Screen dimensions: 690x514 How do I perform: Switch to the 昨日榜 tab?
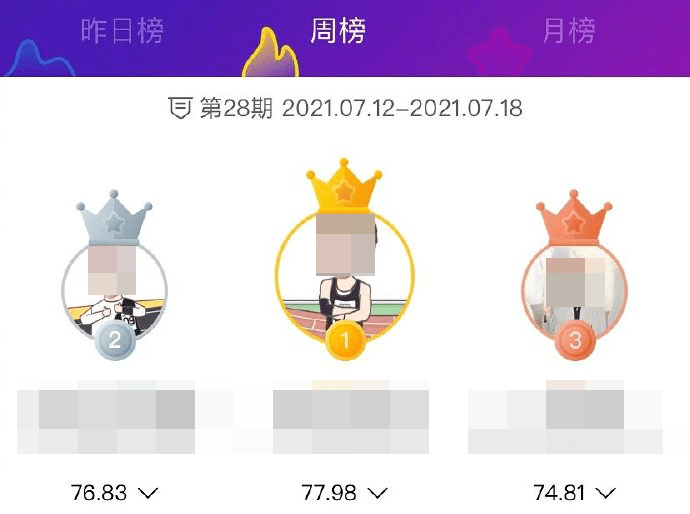pos(122,31)
